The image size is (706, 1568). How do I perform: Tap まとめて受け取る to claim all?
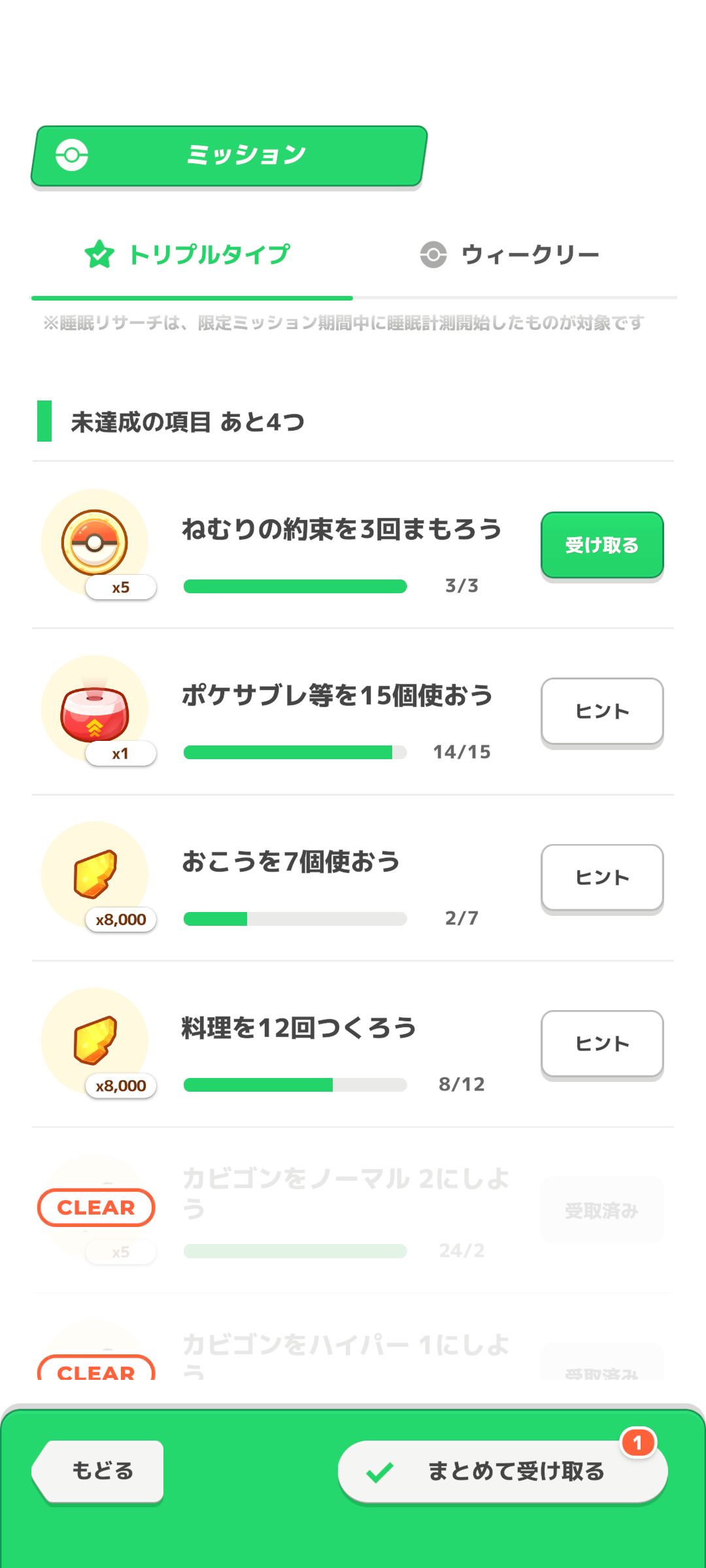(x=502, y=1471)
